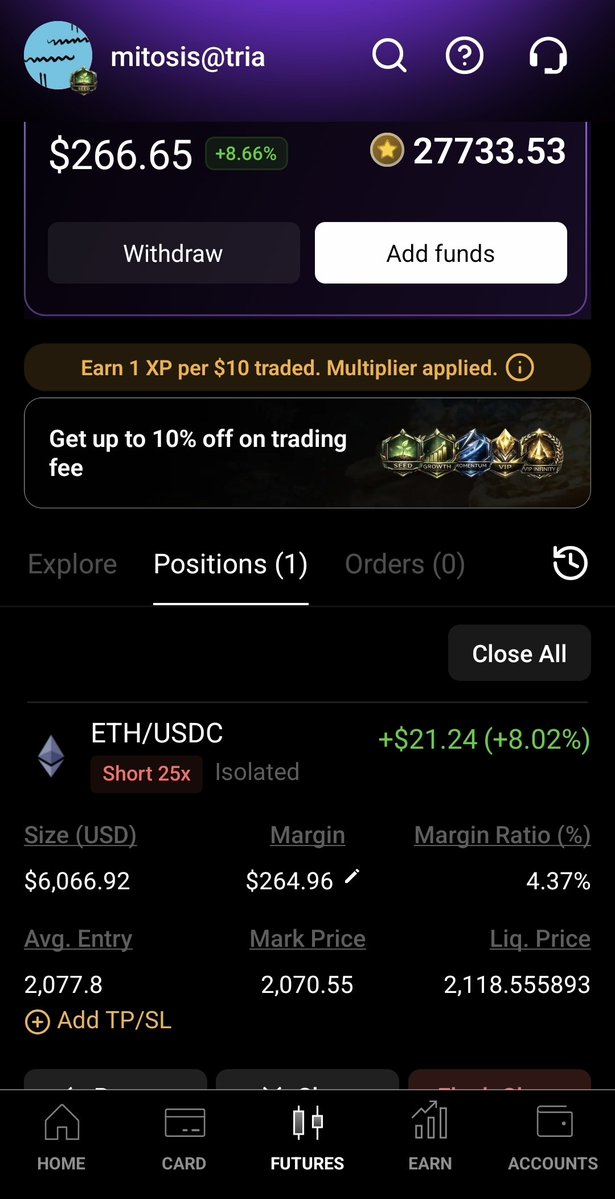
Task: Switch to the Orders (0) tab
Action: pyautogui.click(x=404, y=565)
